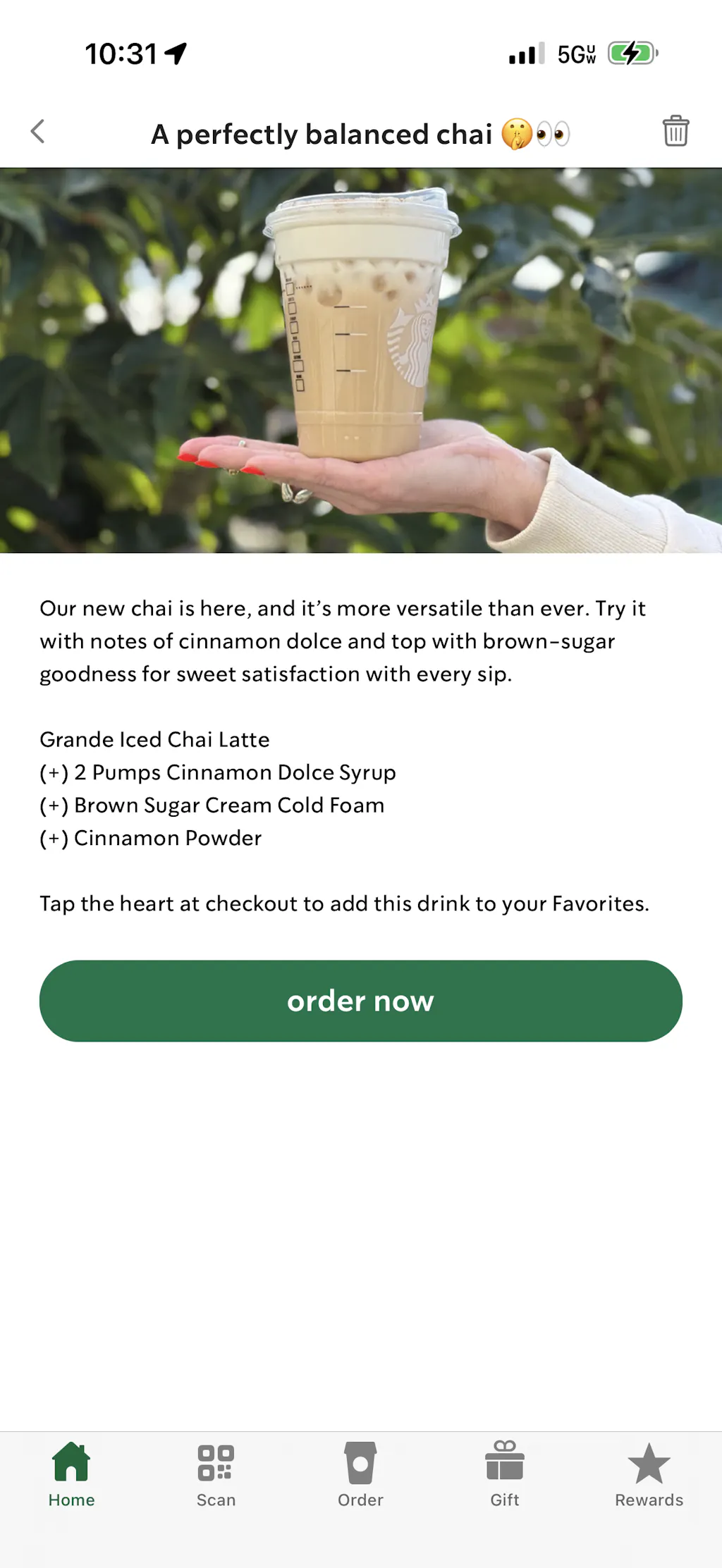
Task: Open the Gift tab
Action: [505, 1474]
